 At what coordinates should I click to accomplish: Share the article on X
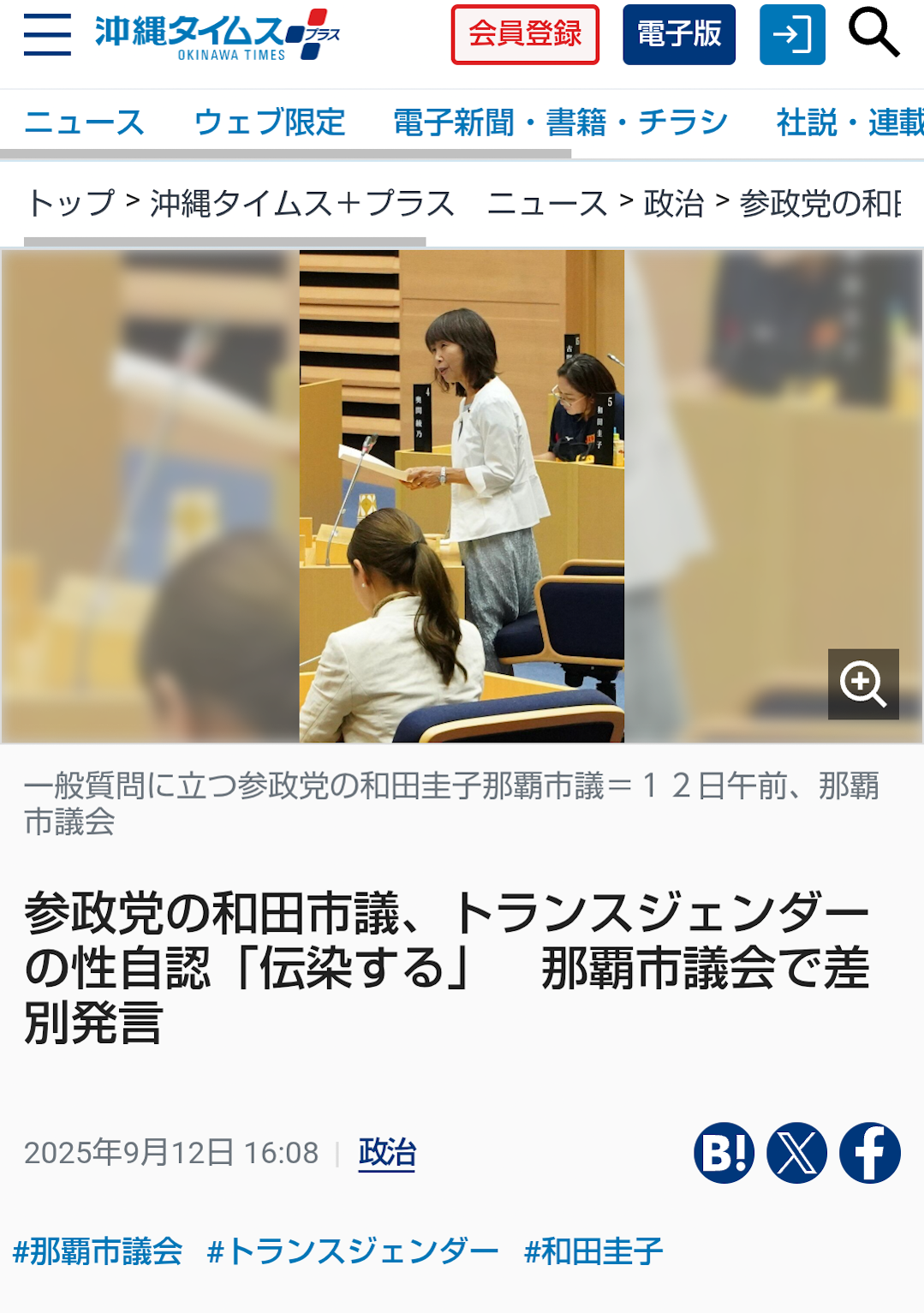pyautogui.click(x=796, y=1153)
